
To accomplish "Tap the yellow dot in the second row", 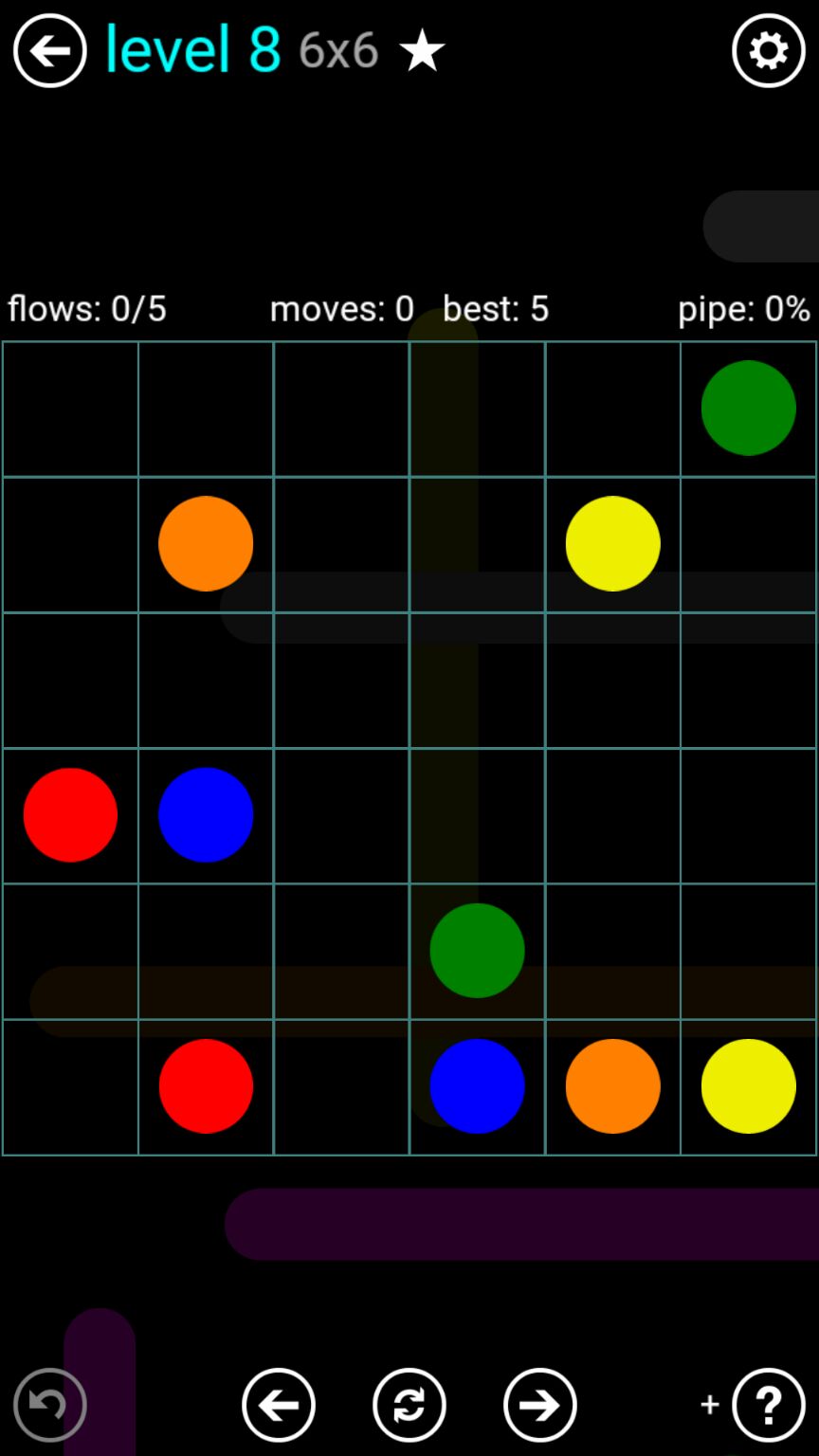I will 612,544.
